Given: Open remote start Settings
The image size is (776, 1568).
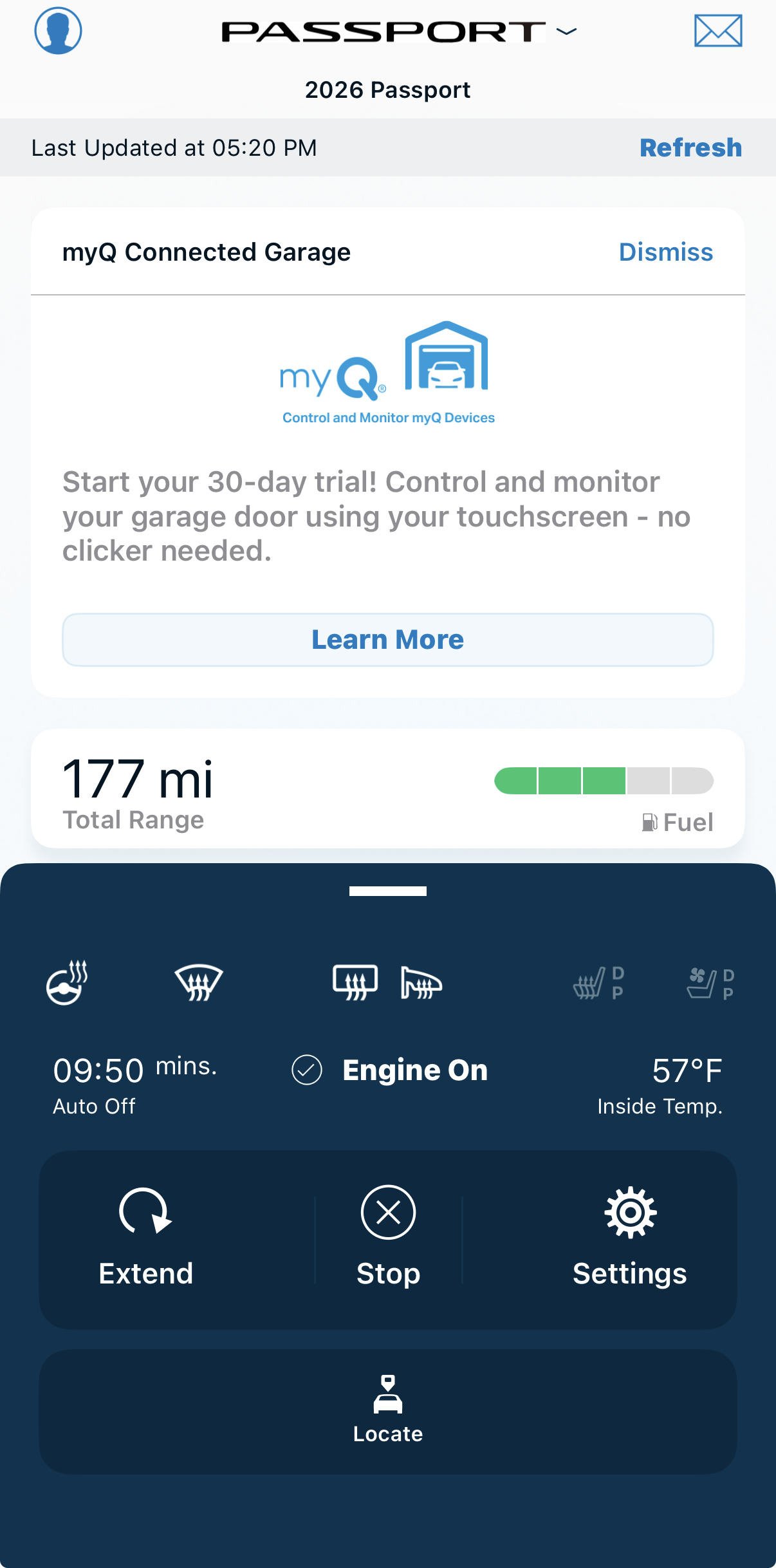Looking at the screenshot, I should pyautogui.click(x=629, y=1237).
